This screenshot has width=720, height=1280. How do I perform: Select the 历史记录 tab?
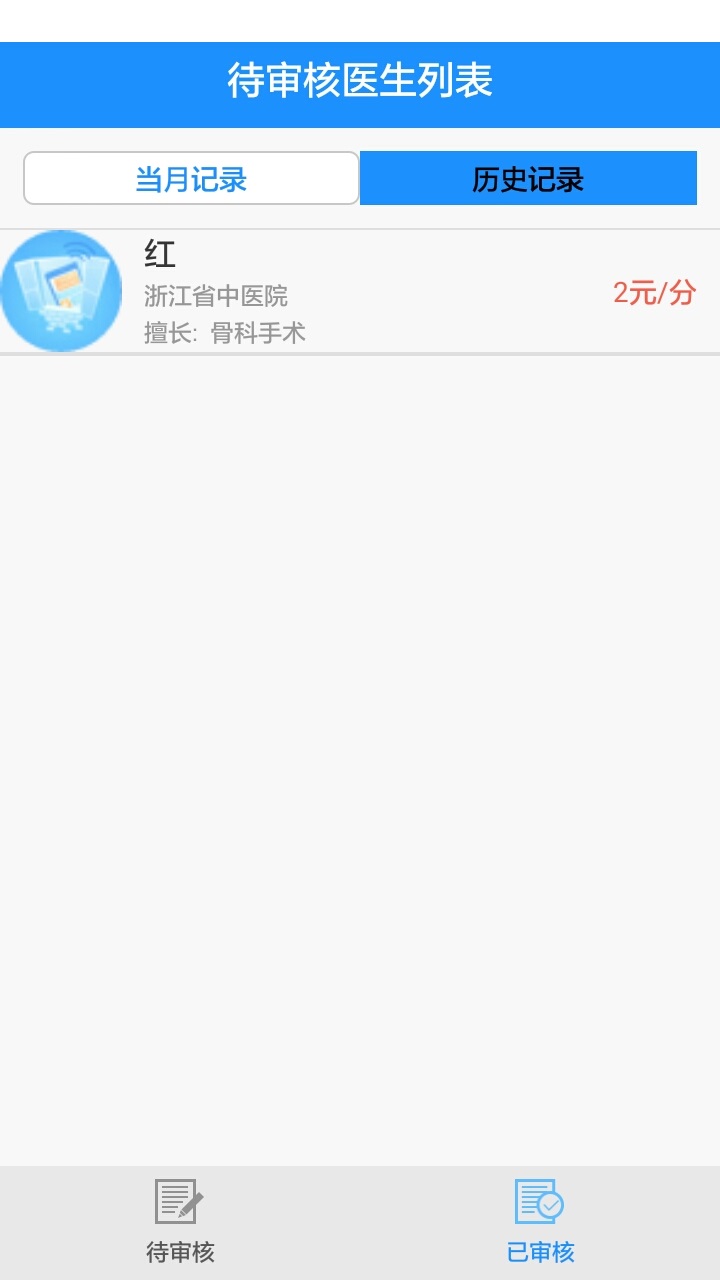coord(528,179)
